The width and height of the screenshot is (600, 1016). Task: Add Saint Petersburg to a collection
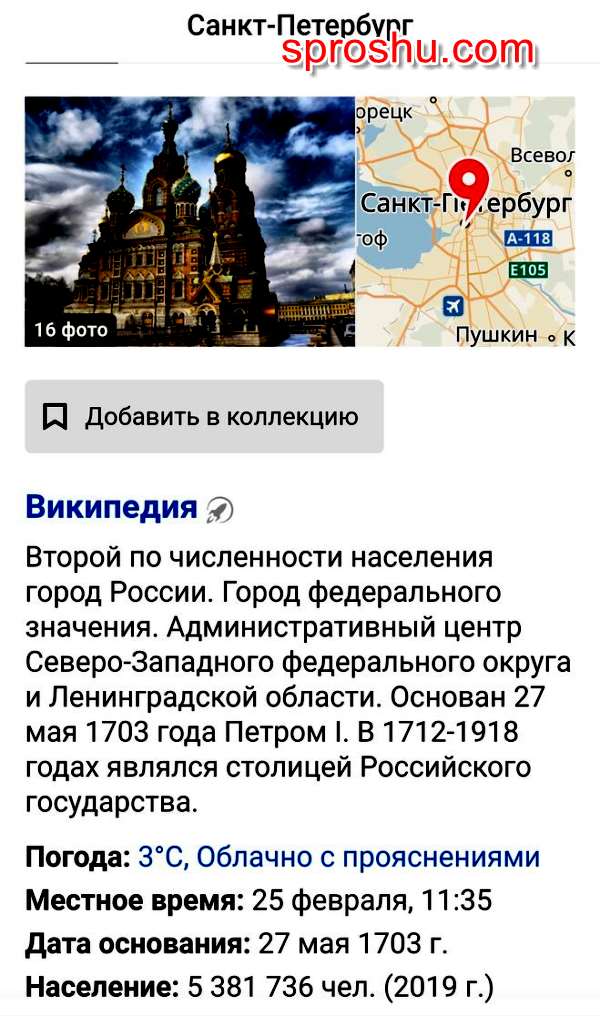(x=204, y=417)
